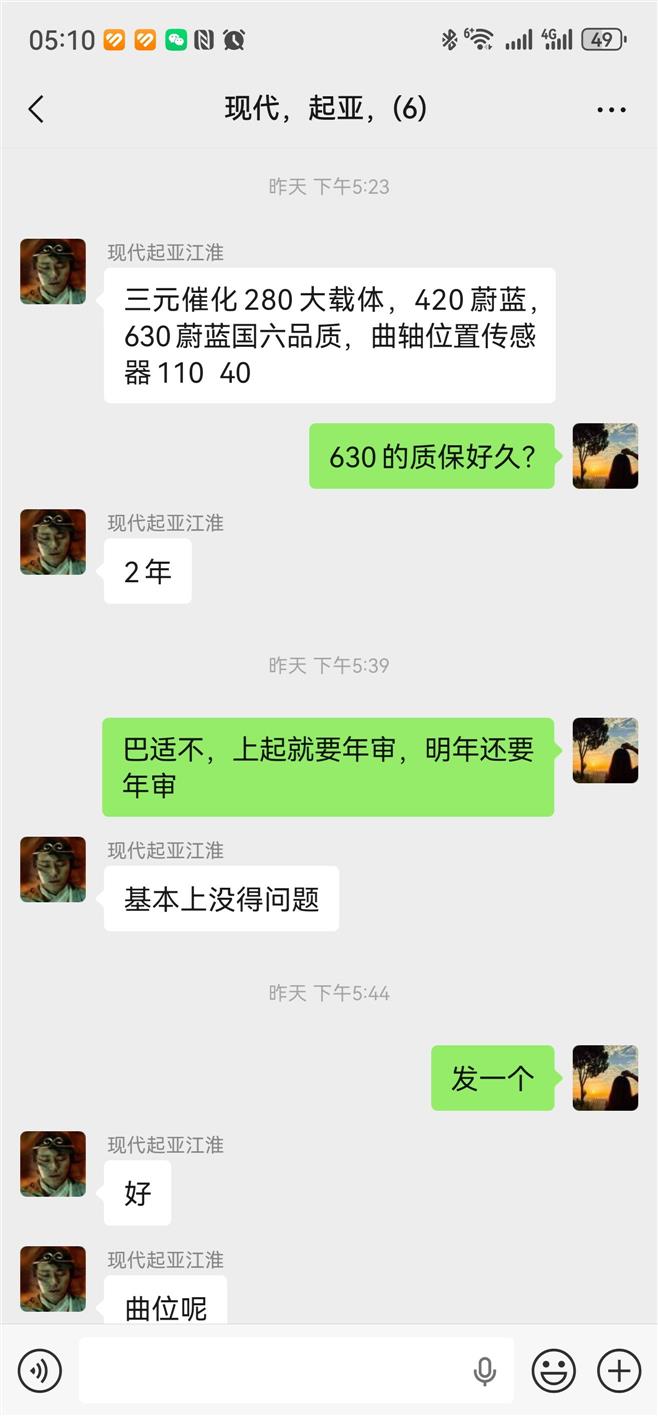Open the group chat overflow menu

[x=611, y=109]
